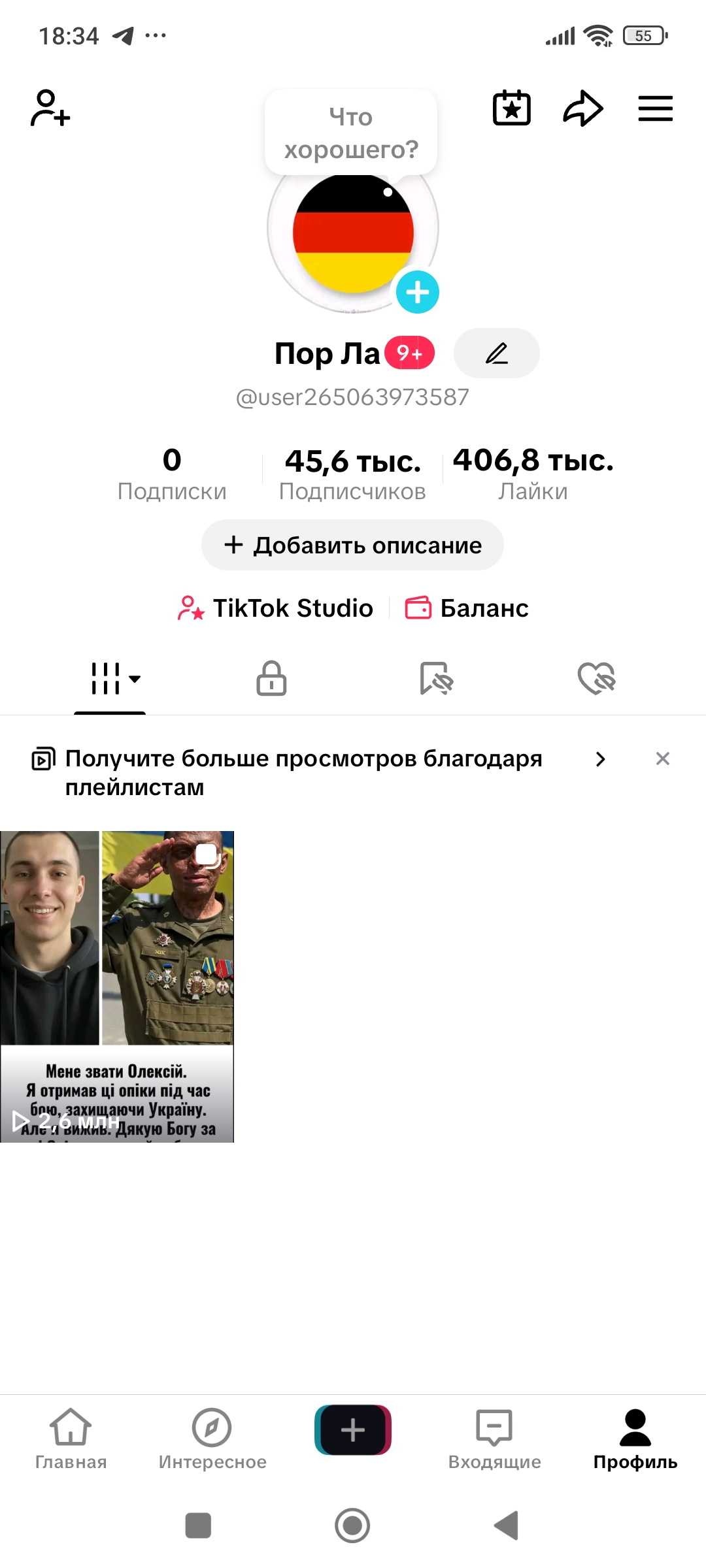Switch to liked videos heart tab
The height and width of the screenshot is (1568, 706).
[x=596, y=679]
